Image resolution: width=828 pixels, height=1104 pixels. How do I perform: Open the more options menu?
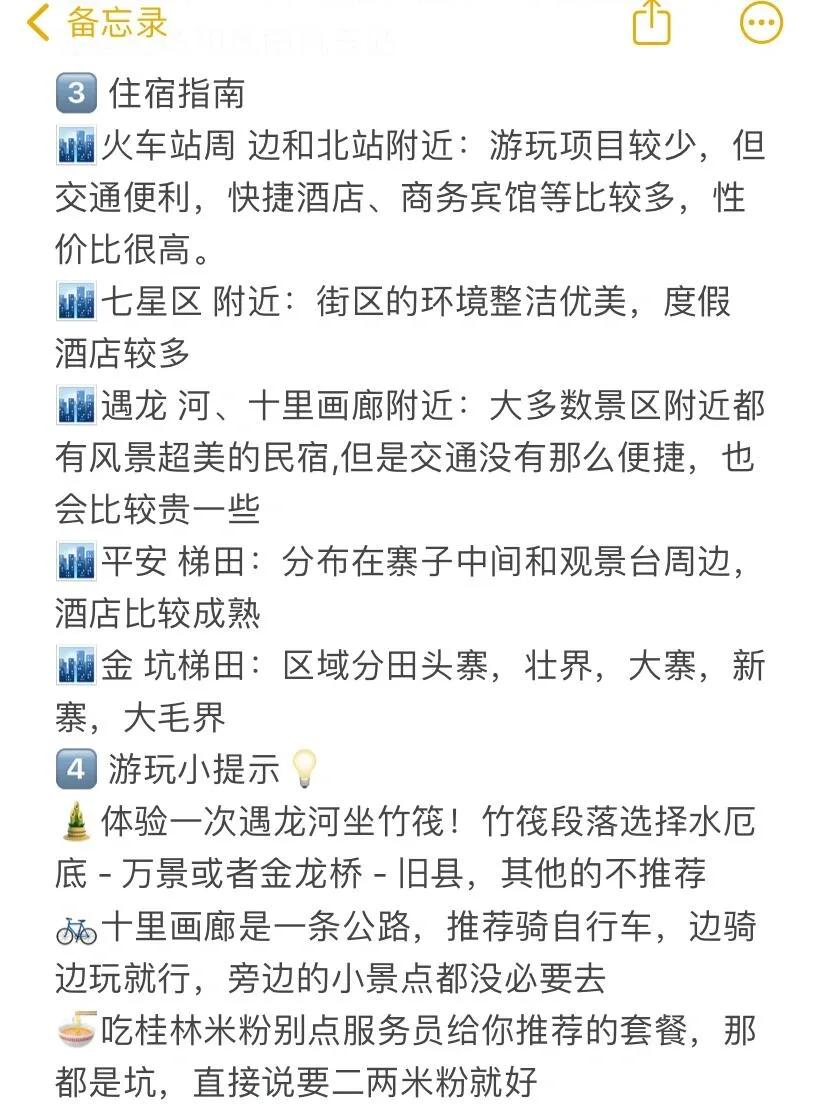tap(761, 22)
